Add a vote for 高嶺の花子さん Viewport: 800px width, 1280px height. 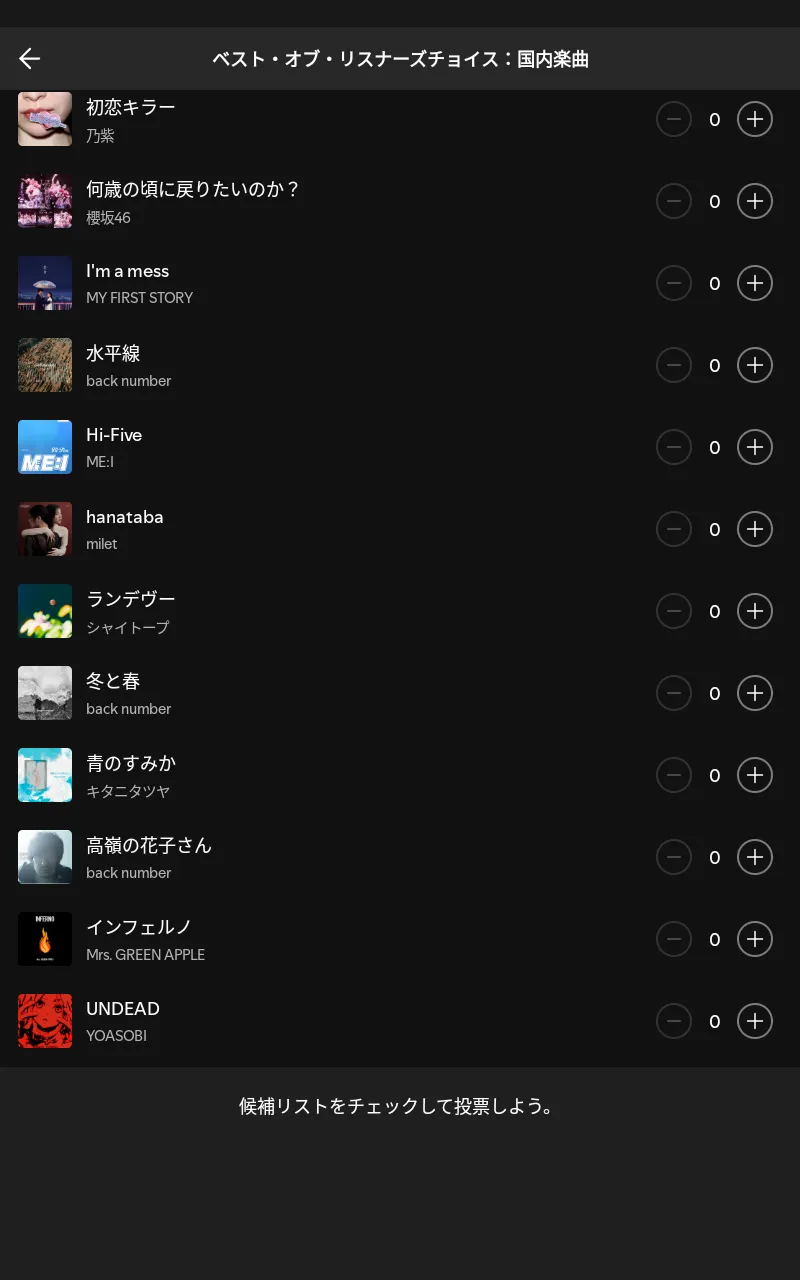point(755,858)
